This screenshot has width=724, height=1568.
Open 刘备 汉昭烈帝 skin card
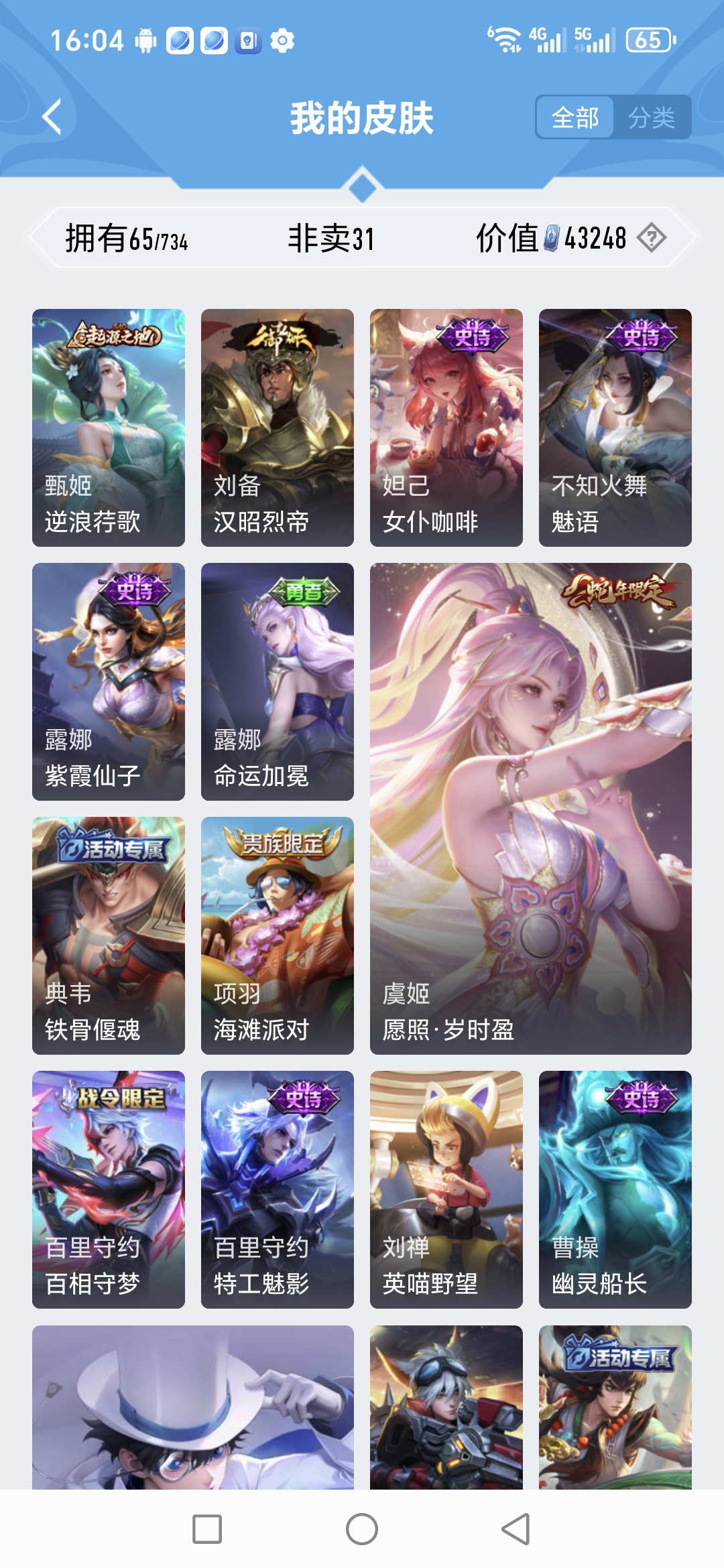click(x=278, y=428)
